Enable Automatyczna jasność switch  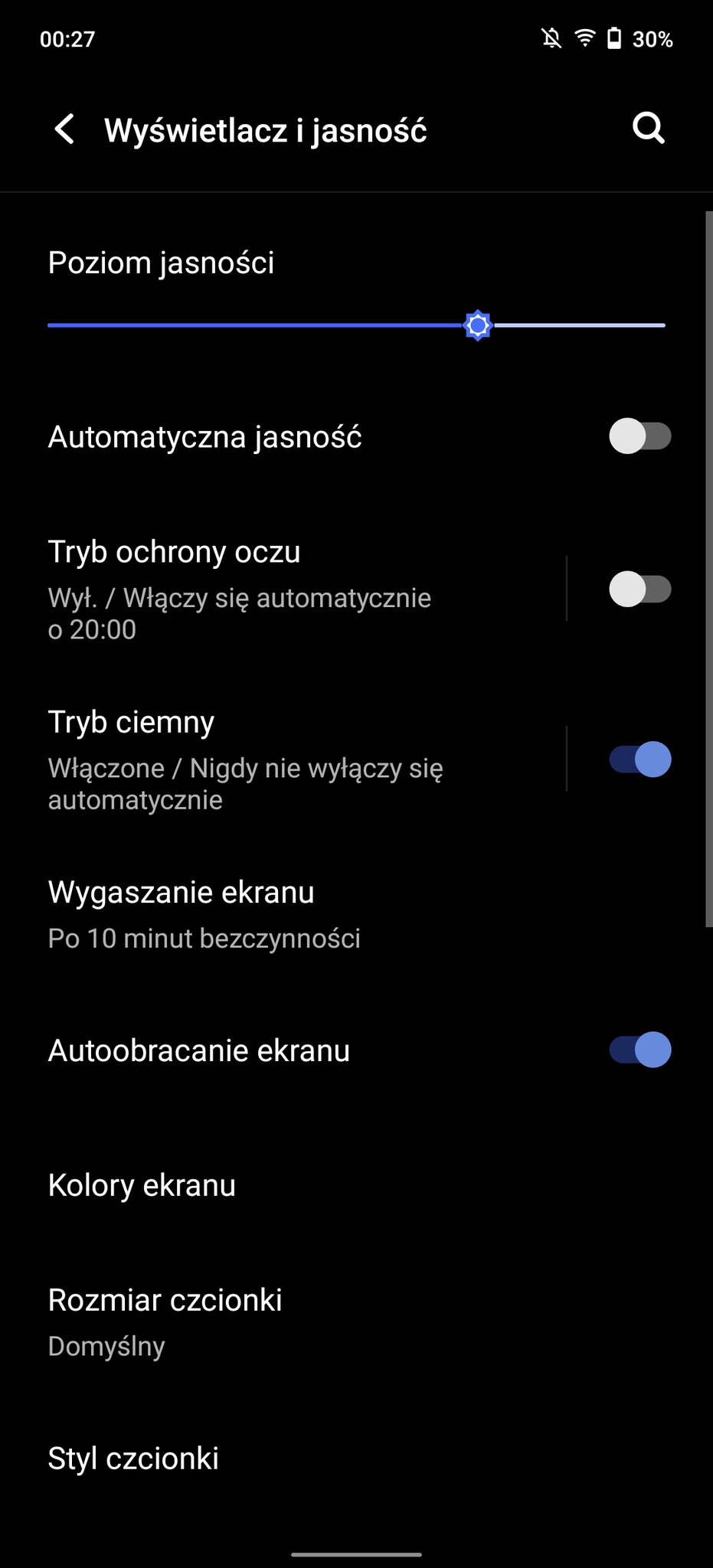point(639,436)
